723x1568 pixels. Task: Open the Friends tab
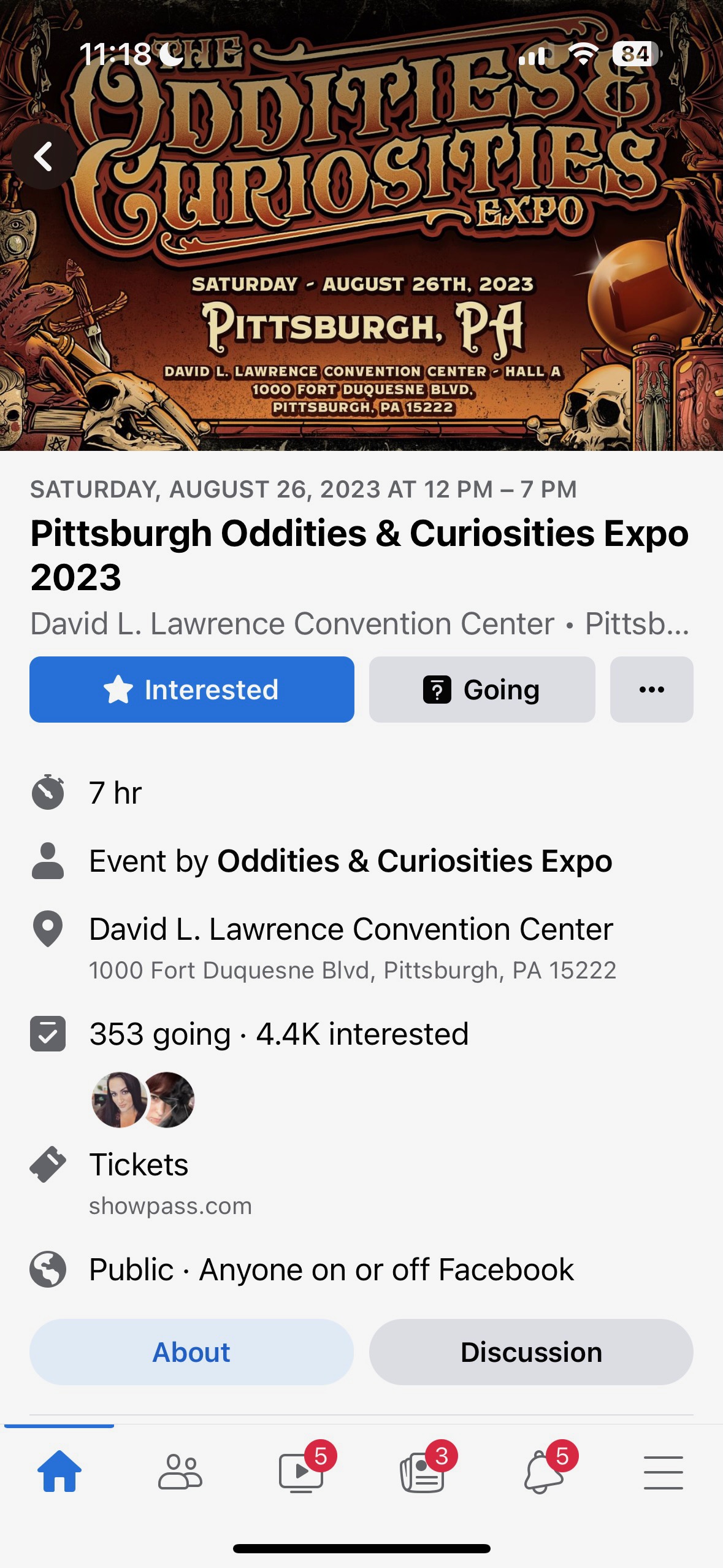click(180, 1471)
